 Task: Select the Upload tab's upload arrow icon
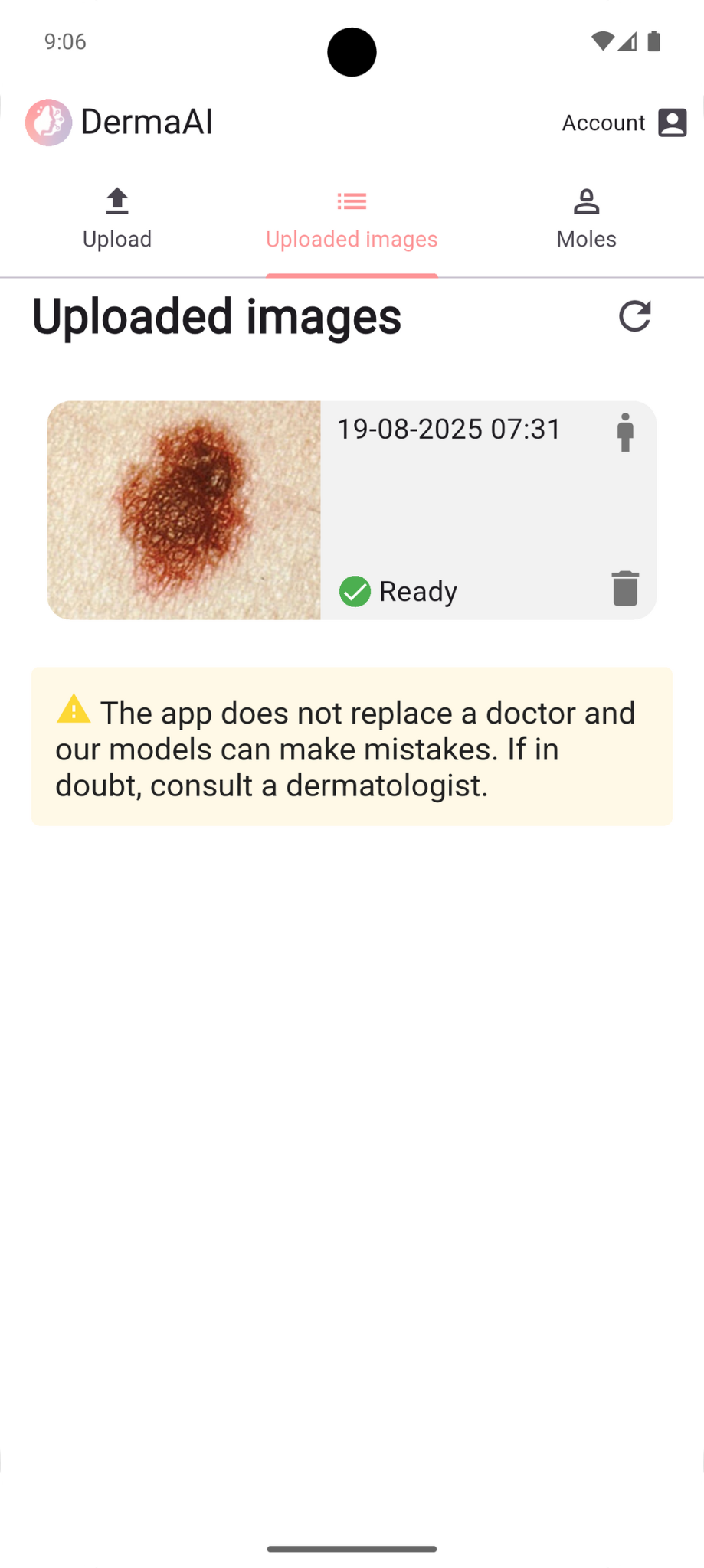[x=117, y=201]
